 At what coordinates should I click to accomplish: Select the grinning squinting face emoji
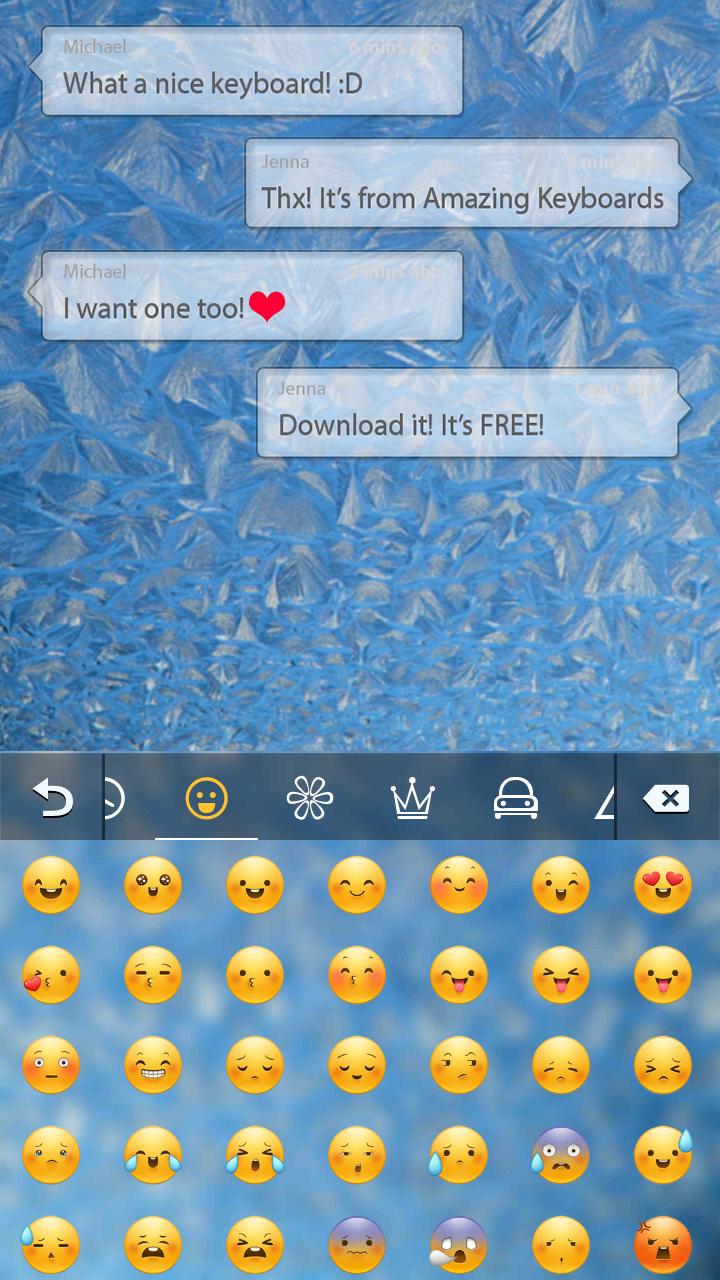pyautogui.click(x=153, y=1064)
